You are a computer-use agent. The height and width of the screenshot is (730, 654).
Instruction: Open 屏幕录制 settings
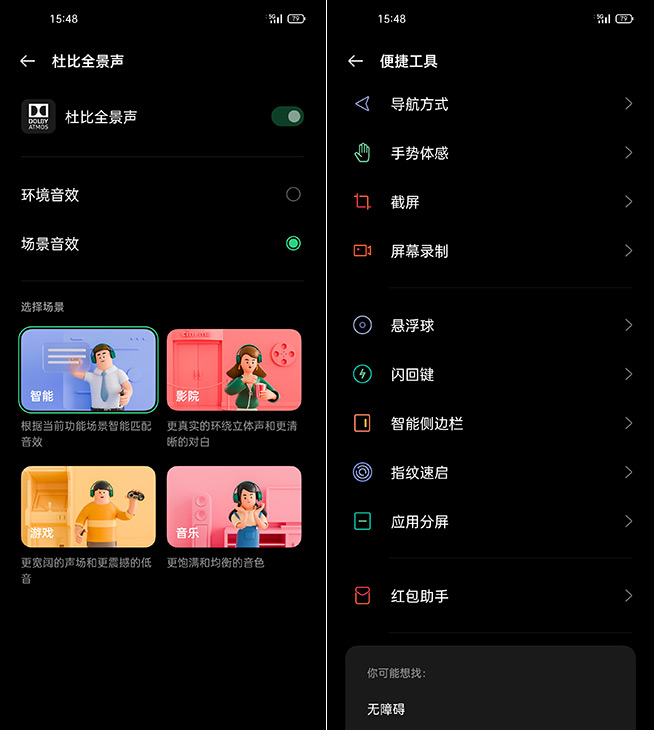tap(490, 251)
